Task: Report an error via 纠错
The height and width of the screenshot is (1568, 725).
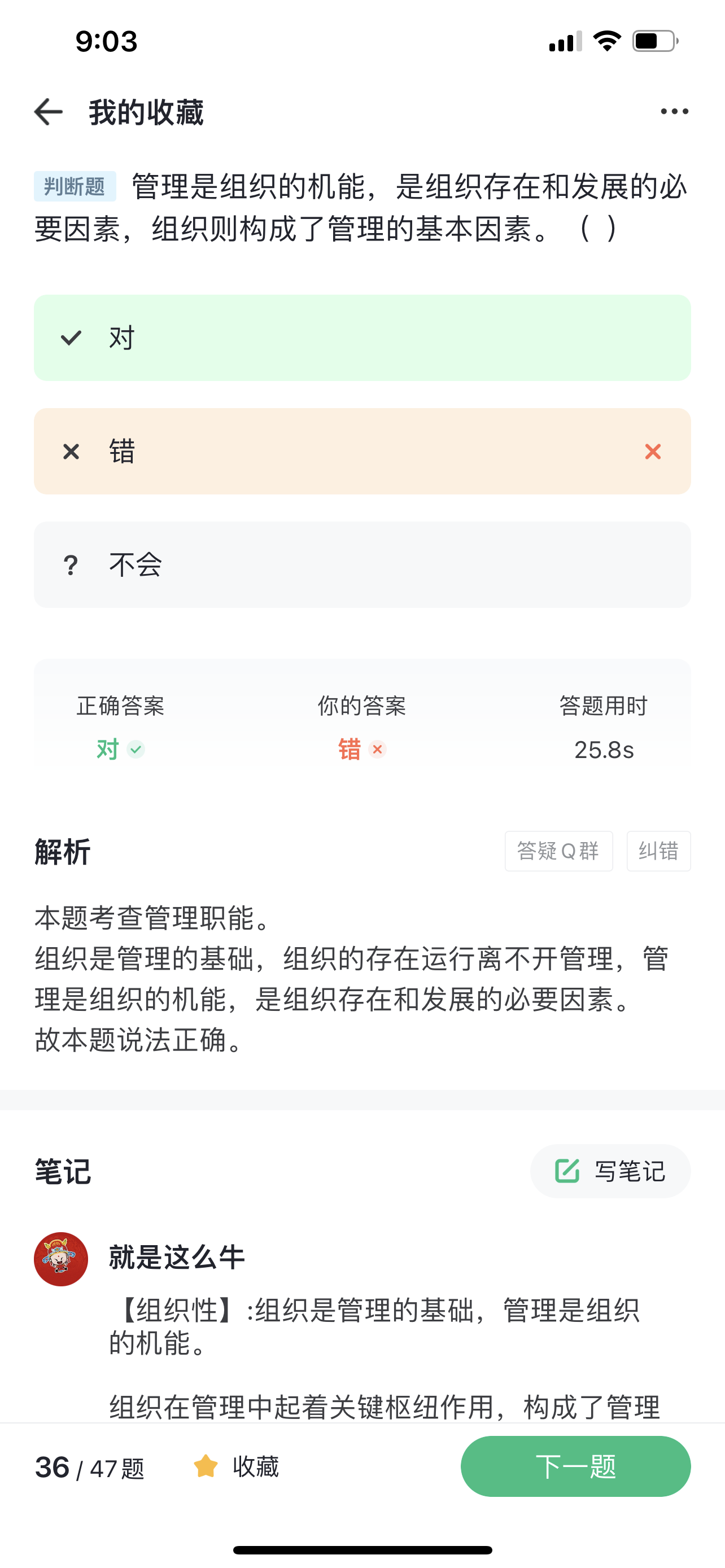Action: [x=658, y=851]
